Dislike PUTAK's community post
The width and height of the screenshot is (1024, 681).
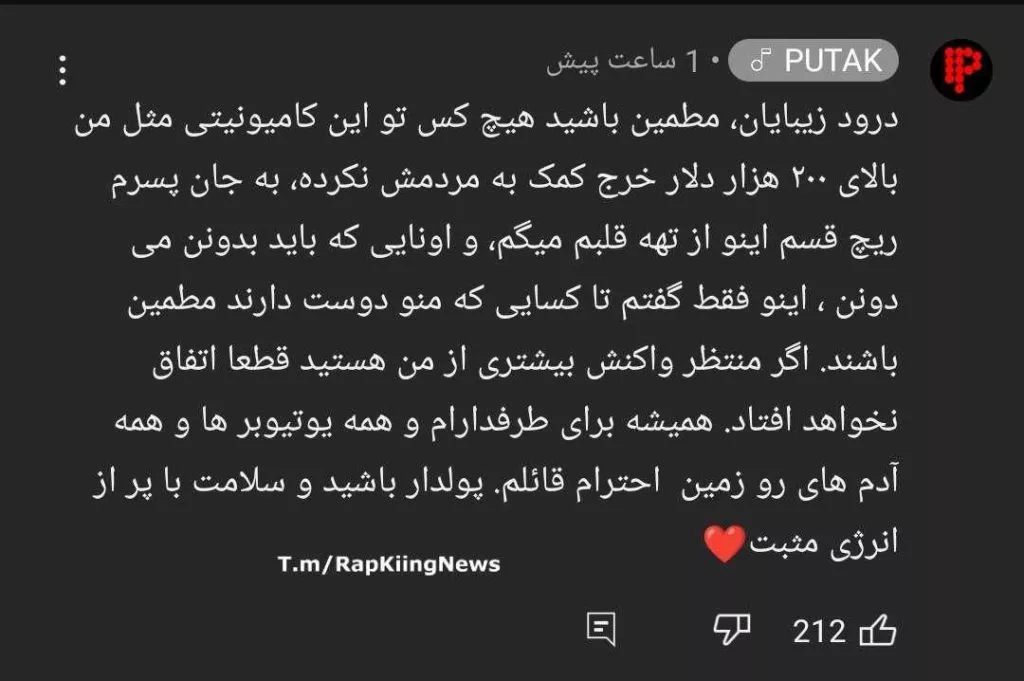(731, 629)
